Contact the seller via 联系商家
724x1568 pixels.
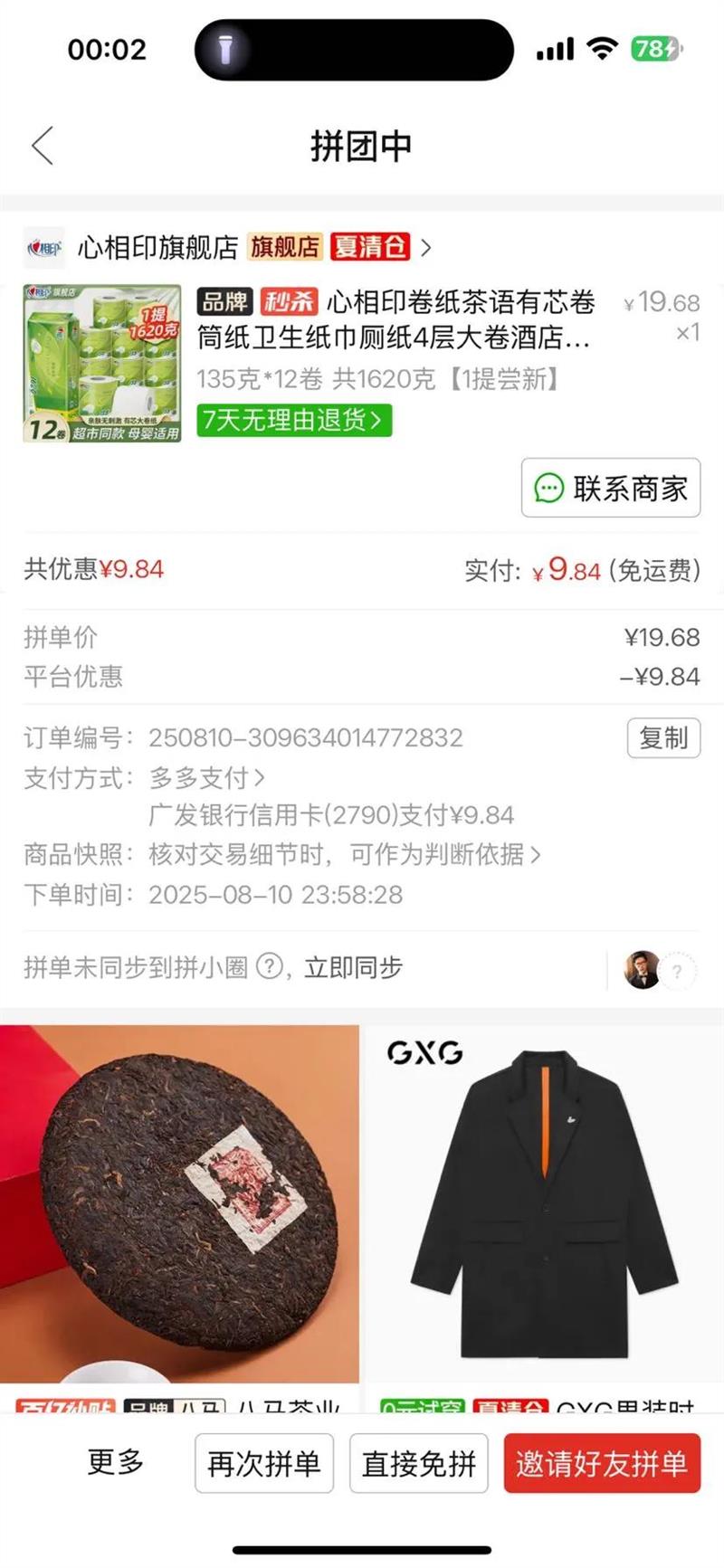[611, 489]
